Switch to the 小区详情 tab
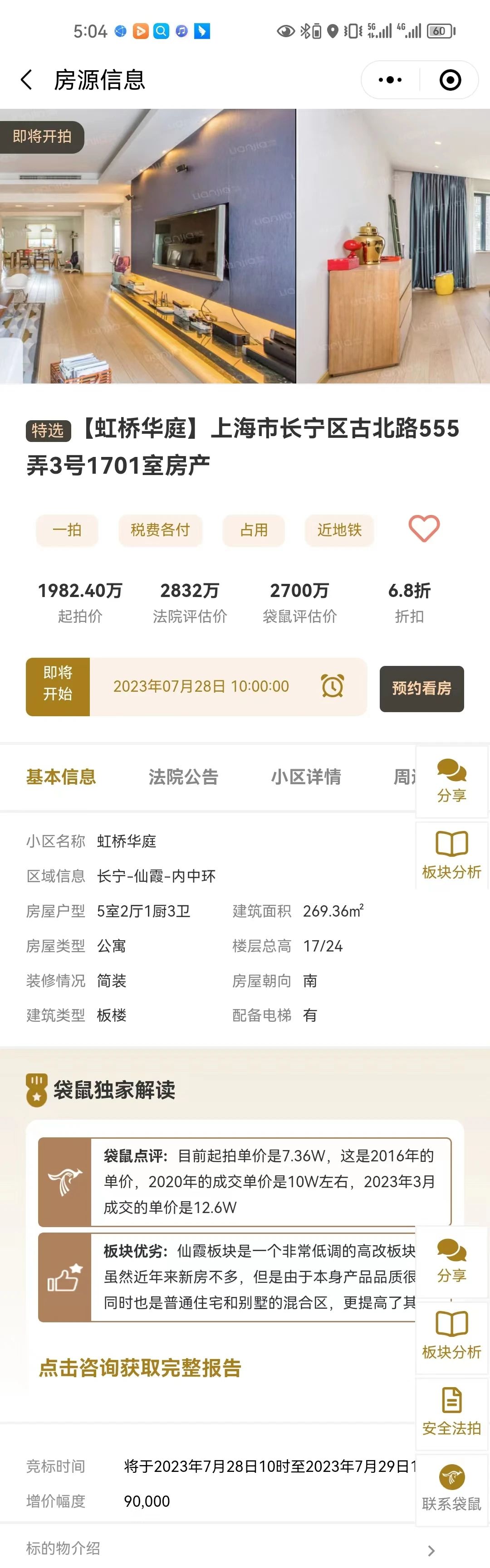Viewport: 490px width, 1568px height. [x=305, y=777]
